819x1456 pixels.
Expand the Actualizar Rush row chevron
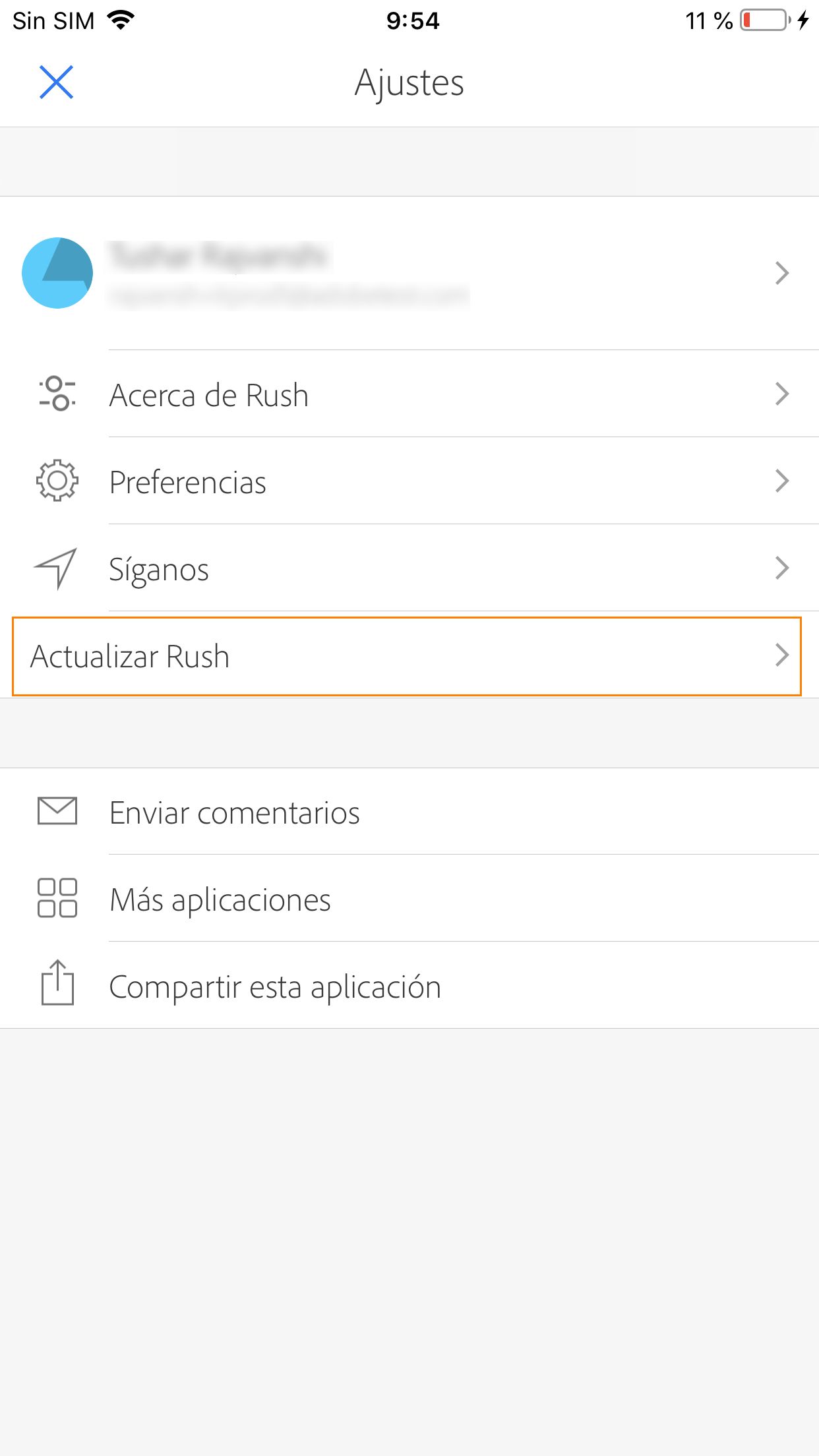(782, 655)
